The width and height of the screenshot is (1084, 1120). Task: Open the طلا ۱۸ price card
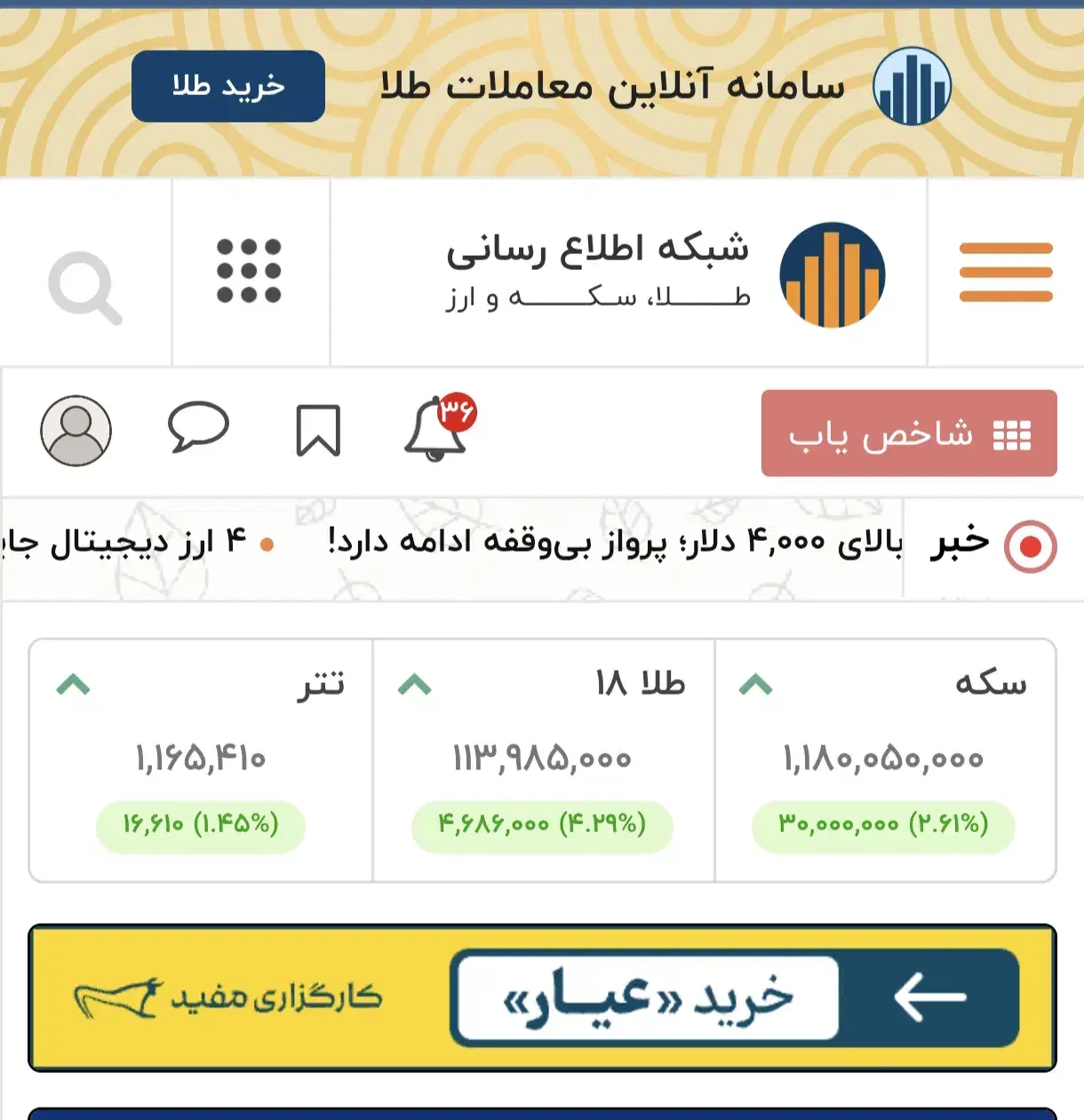tap(543, 760)
